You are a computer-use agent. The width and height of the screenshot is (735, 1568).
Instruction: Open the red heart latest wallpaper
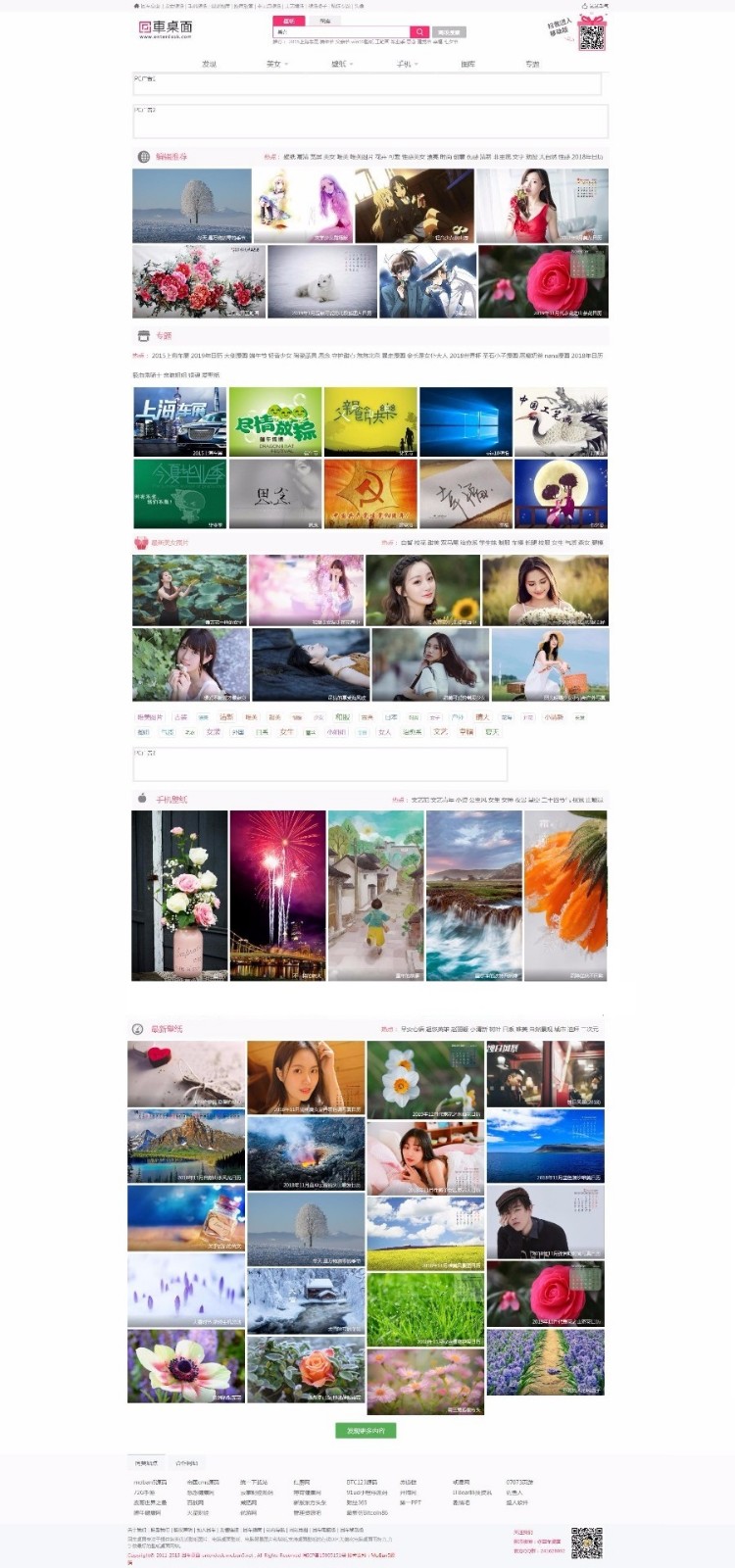point(186,1074)
